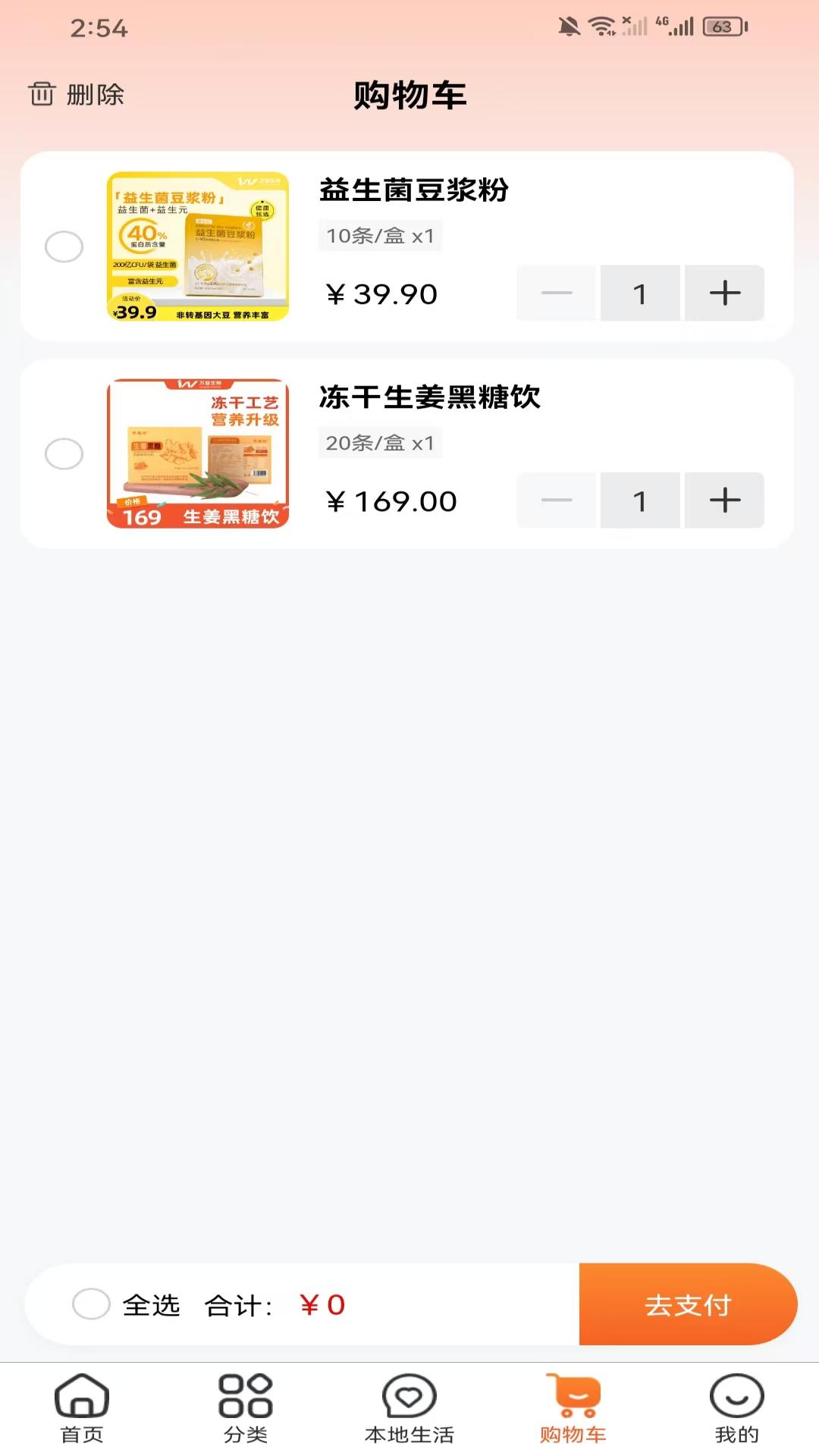Click the minus icon for 冻干生姜黑糖饮
This screenshot has width=819, height=1456.
click(556, 500)
